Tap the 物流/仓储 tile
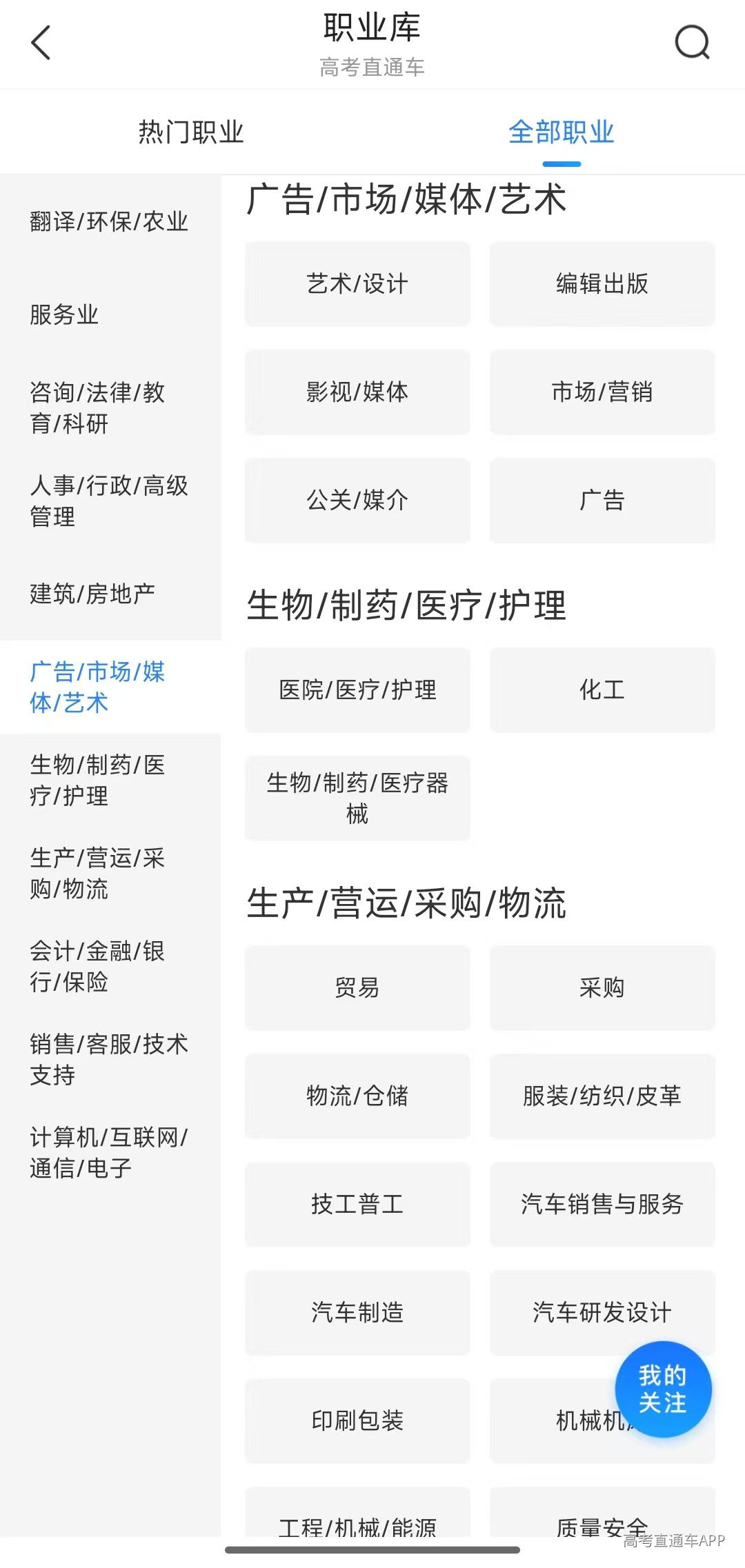 (357, 1096)
